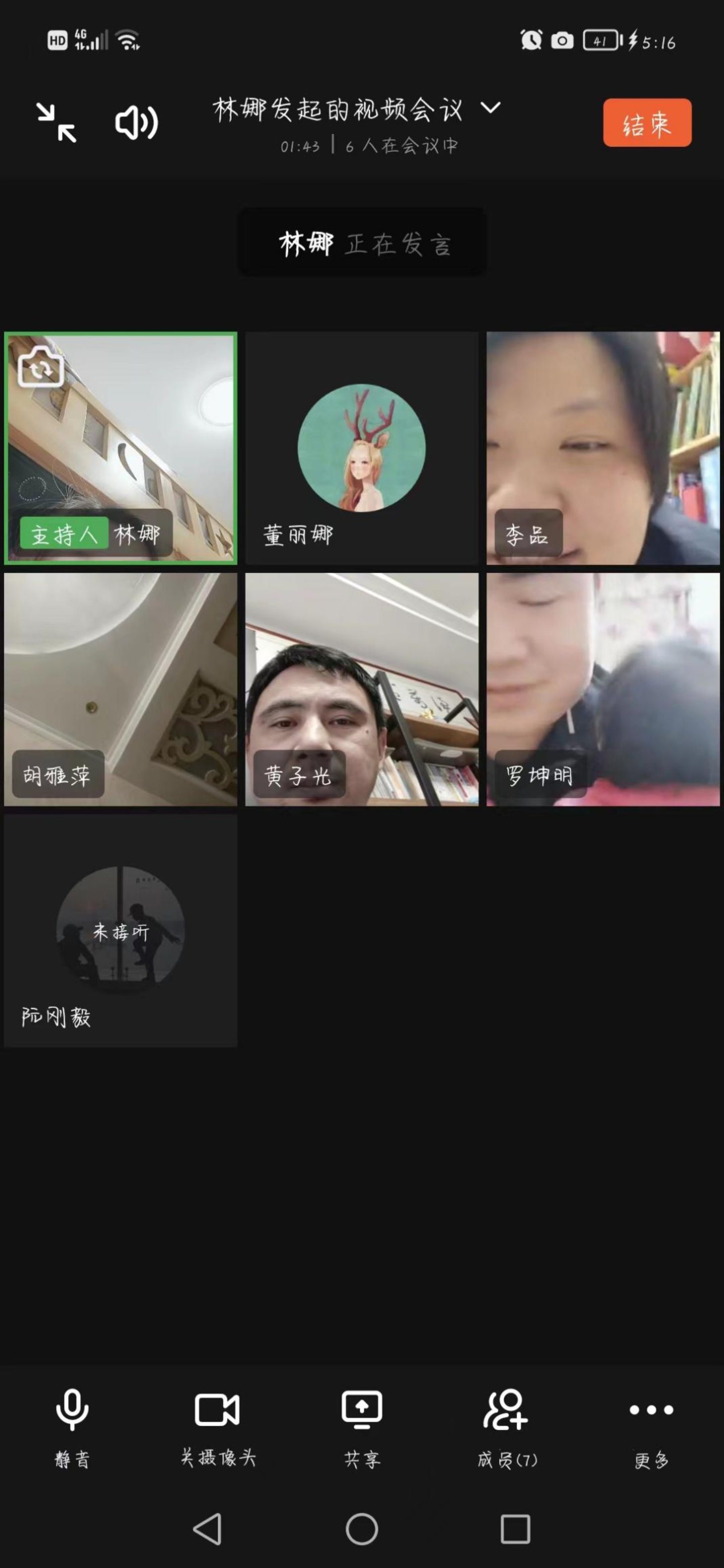The width and height of the screenshot is (724, 1568).
Task: Expand the meeting title dropdown
Action: tap(490, 108)
